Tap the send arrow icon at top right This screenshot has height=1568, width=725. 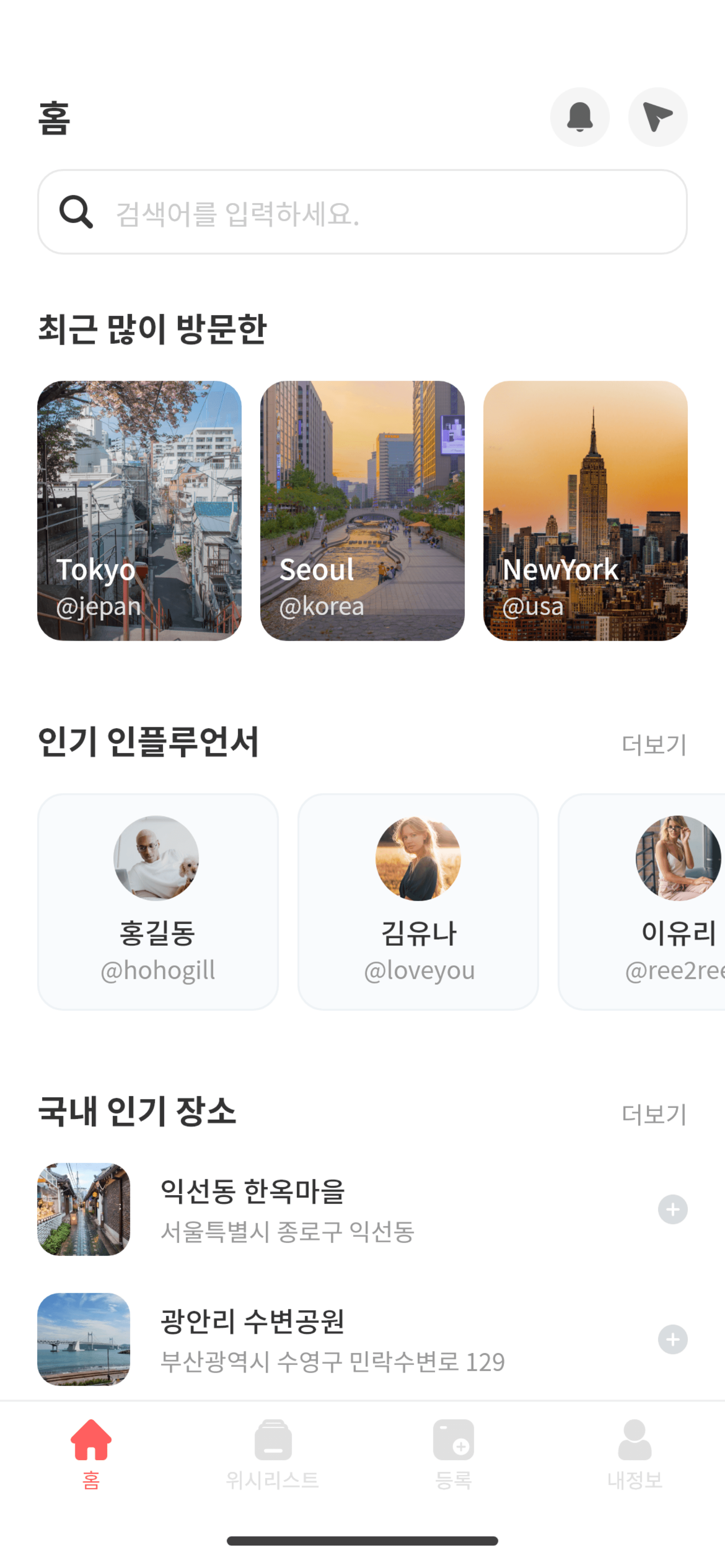pos(657,117)
